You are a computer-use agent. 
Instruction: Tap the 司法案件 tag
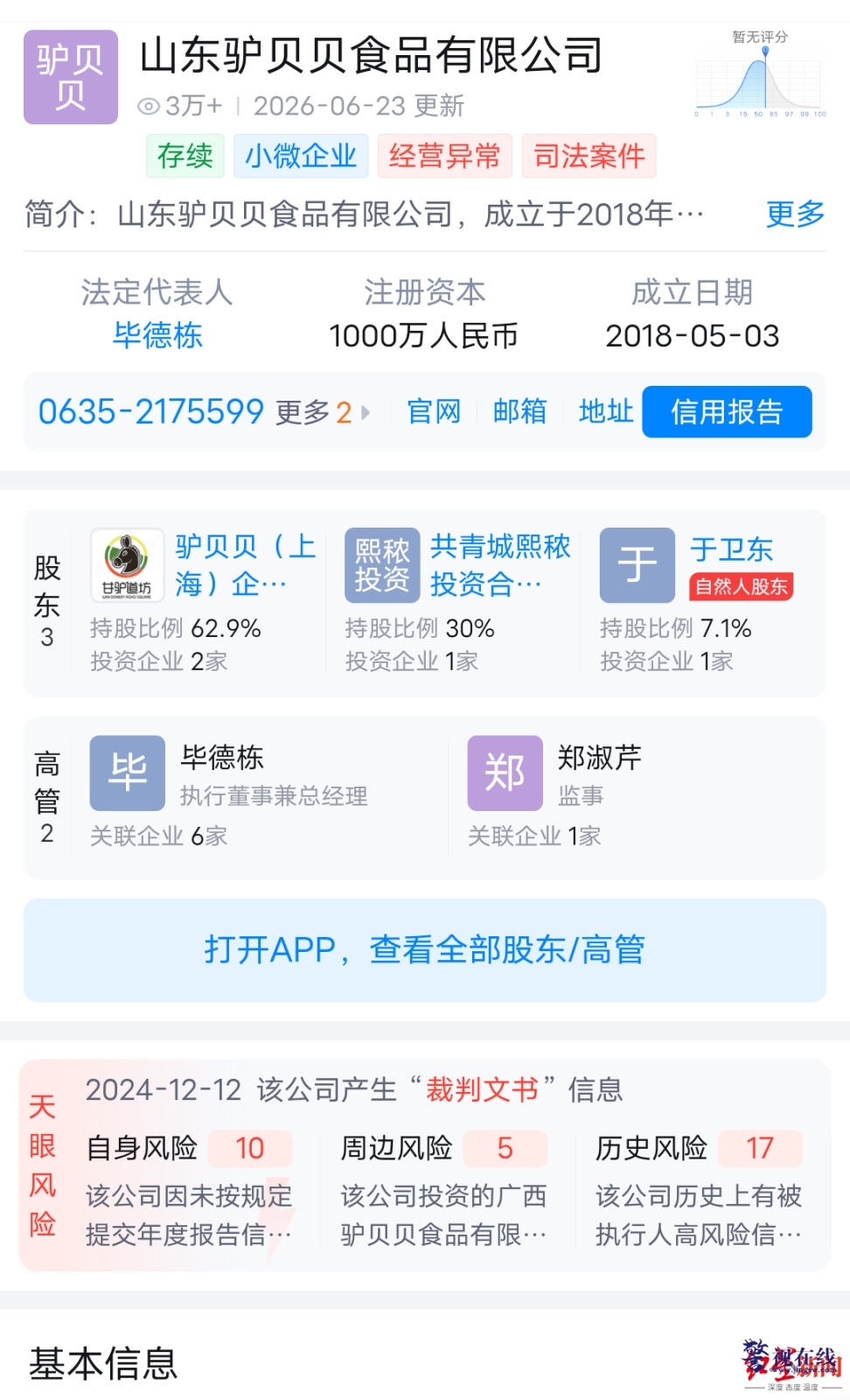pos(589,156)
